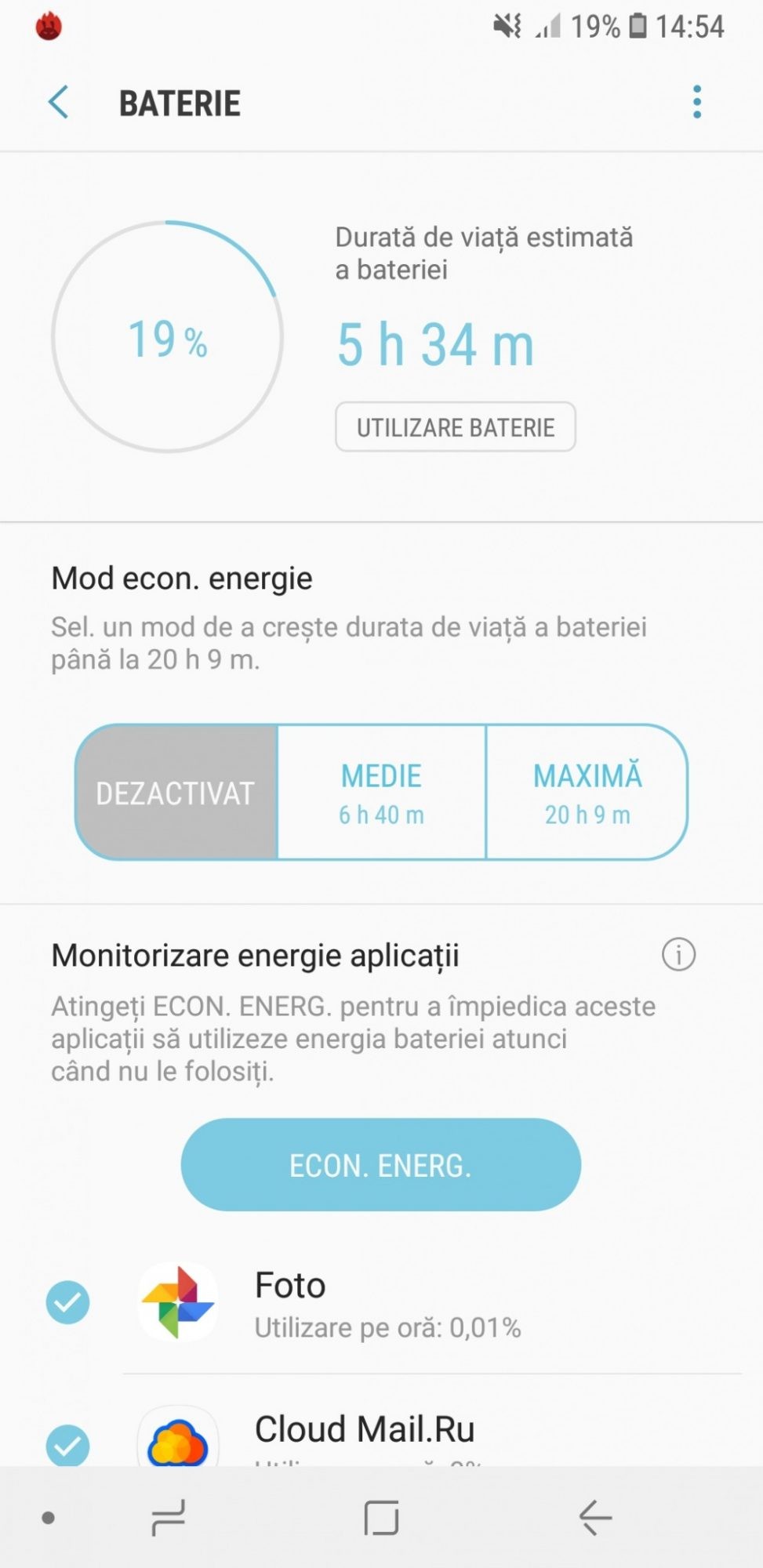The width and height of the screenshot is (763, 1568).
Task: Show info about Monitorizare energie aplicații
Action: [x=678, y=955]
